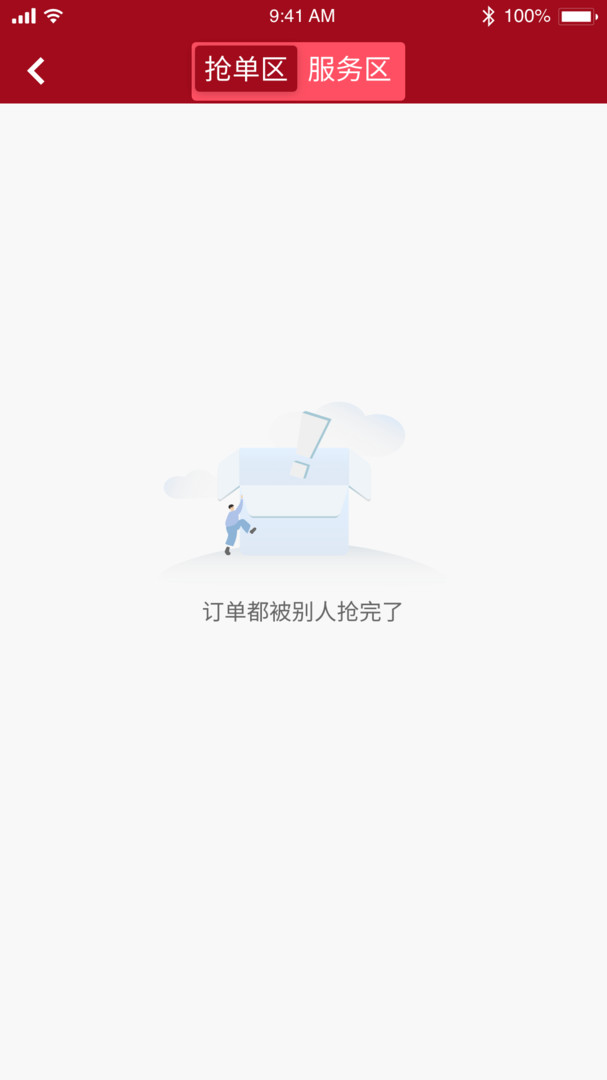Go back with the arrow icon

(36, 71)
